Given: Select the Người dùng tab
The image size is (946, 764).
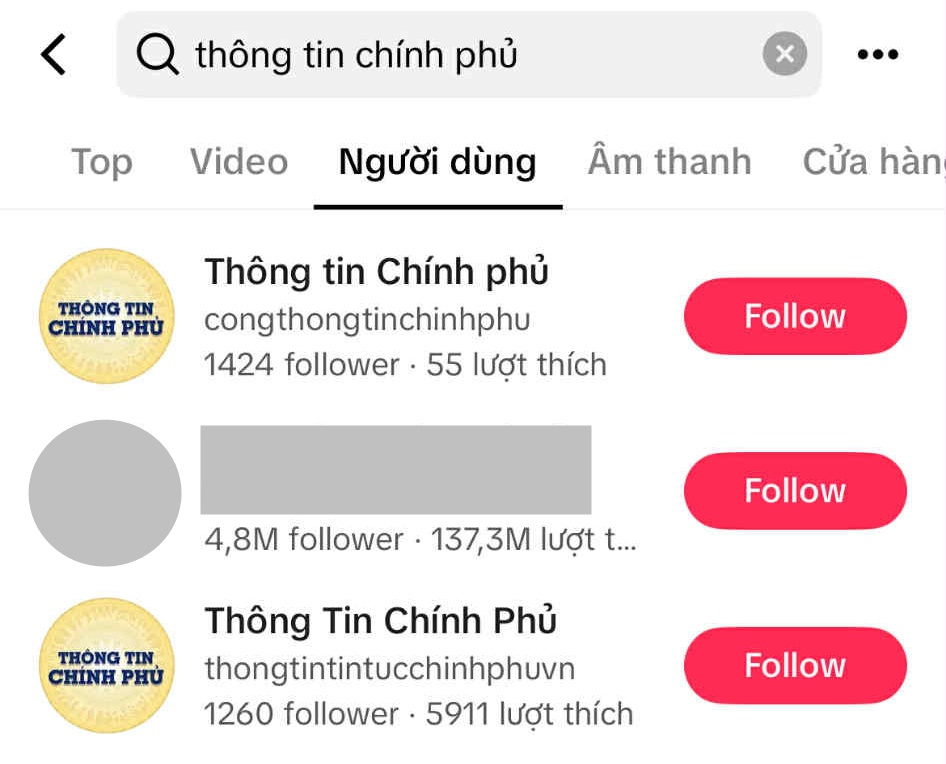Looking at the screenshot, I should 437,162.
